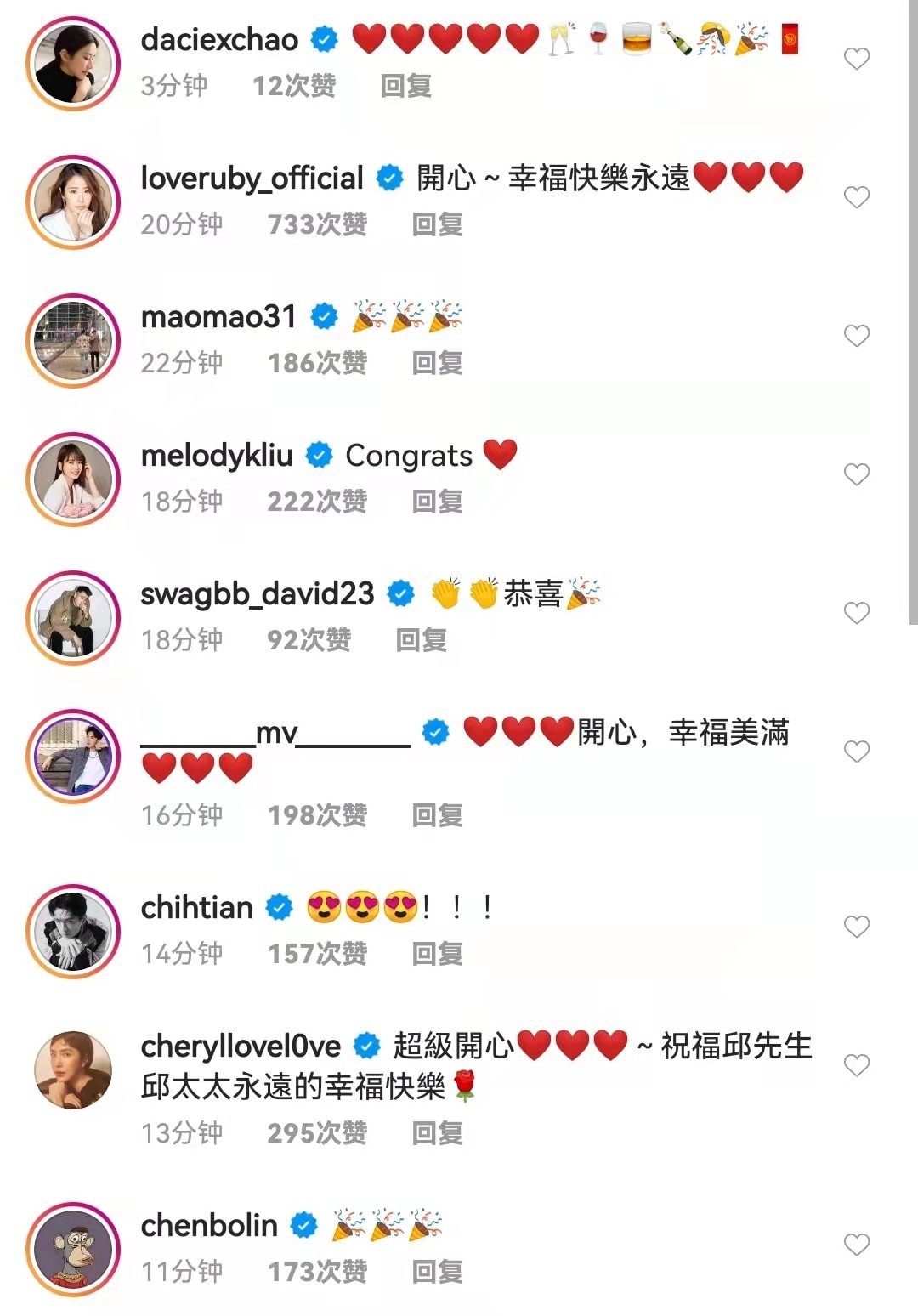Open melodykliu's profile picture
This screenshot has height=1316, width=918.
click(x=74, y=479)
